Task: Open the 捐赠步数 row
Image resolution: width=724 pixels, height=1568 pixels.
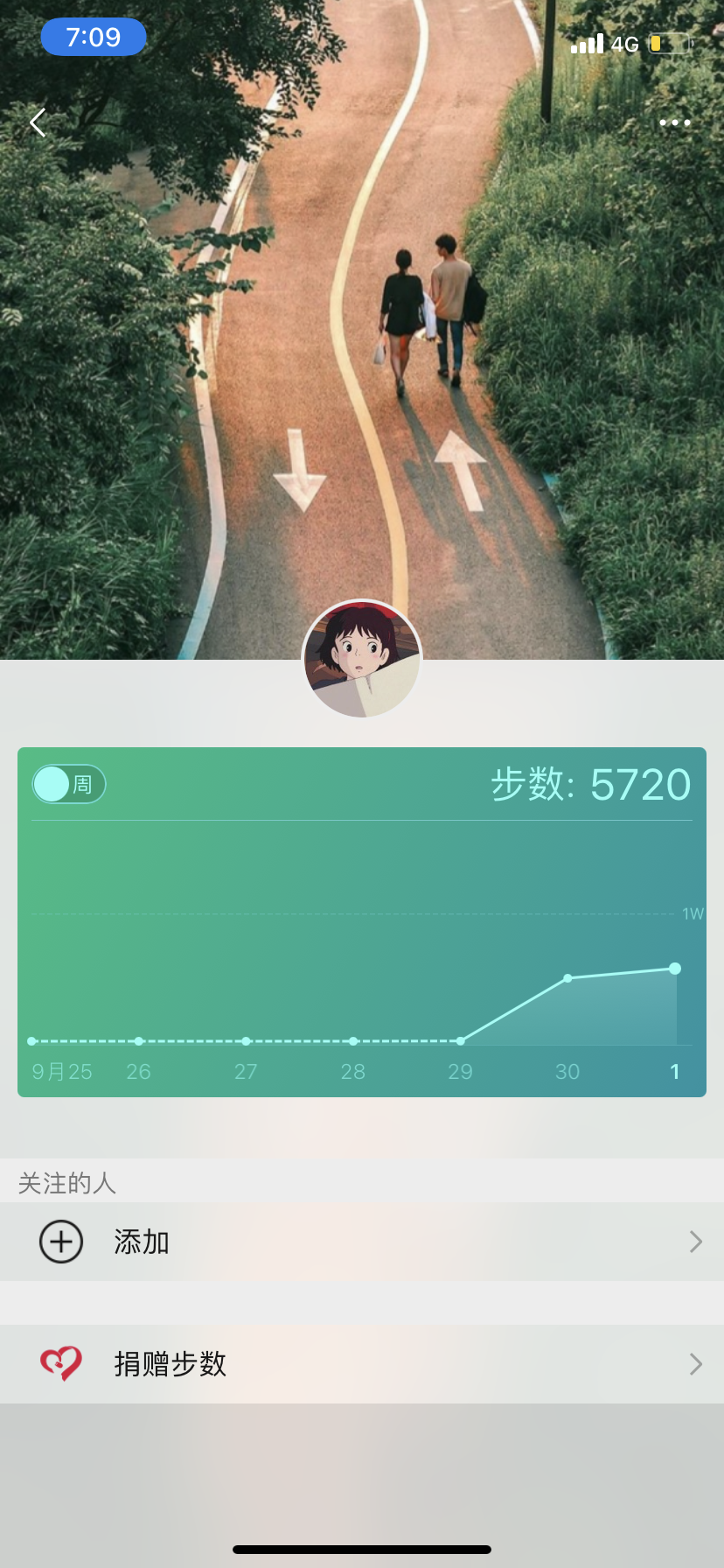Action: (362, 1364)
